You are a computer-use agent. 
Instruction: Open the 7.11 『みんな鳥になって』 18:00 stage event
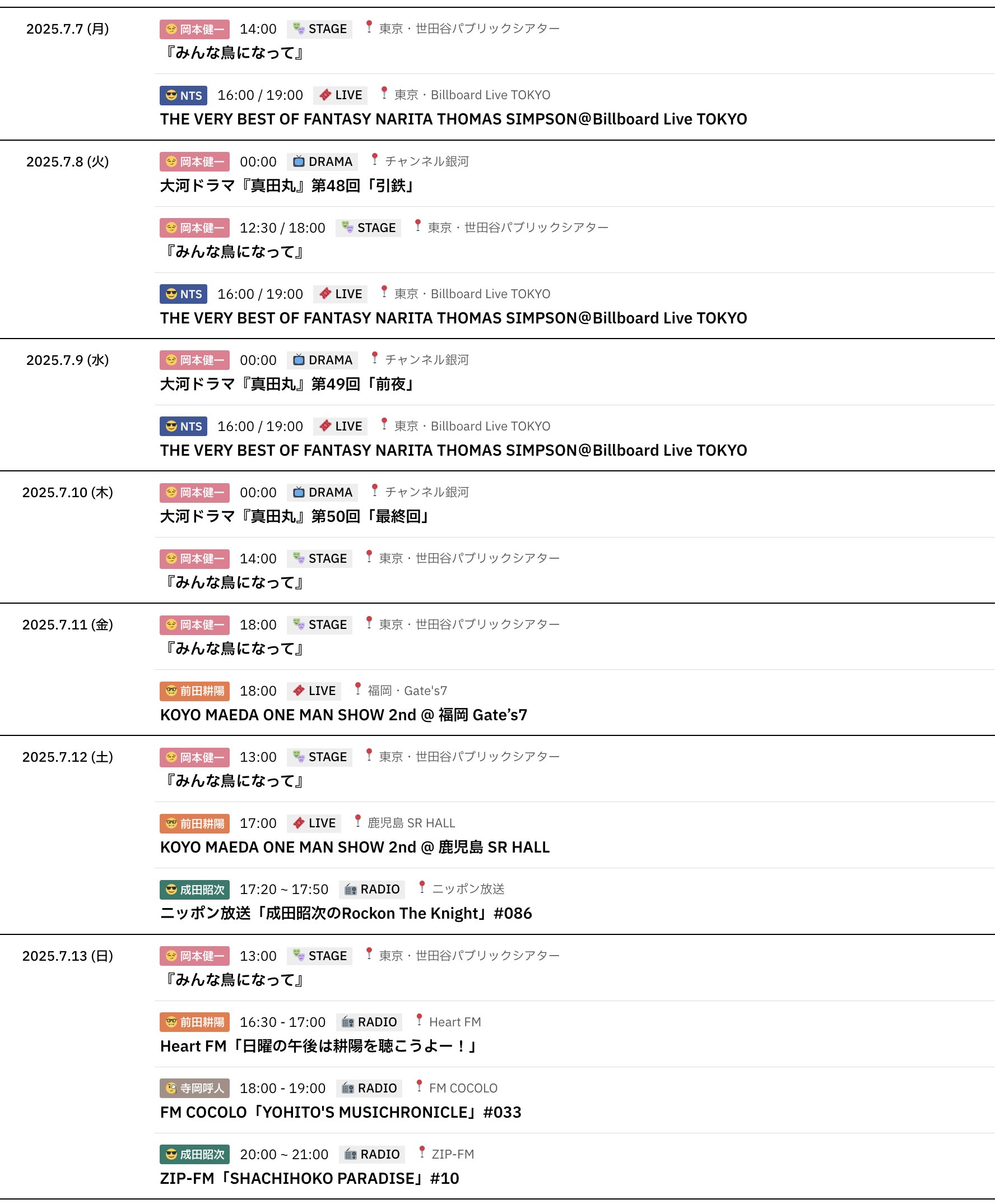coord(234,649)
